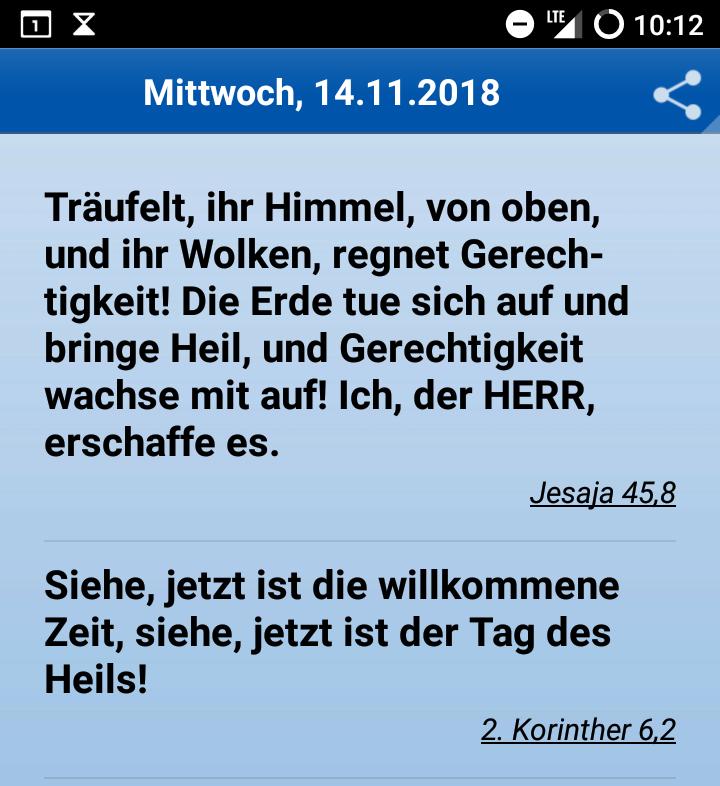Open the 2. Korinther 6,2 reference link

pos(578,730)
